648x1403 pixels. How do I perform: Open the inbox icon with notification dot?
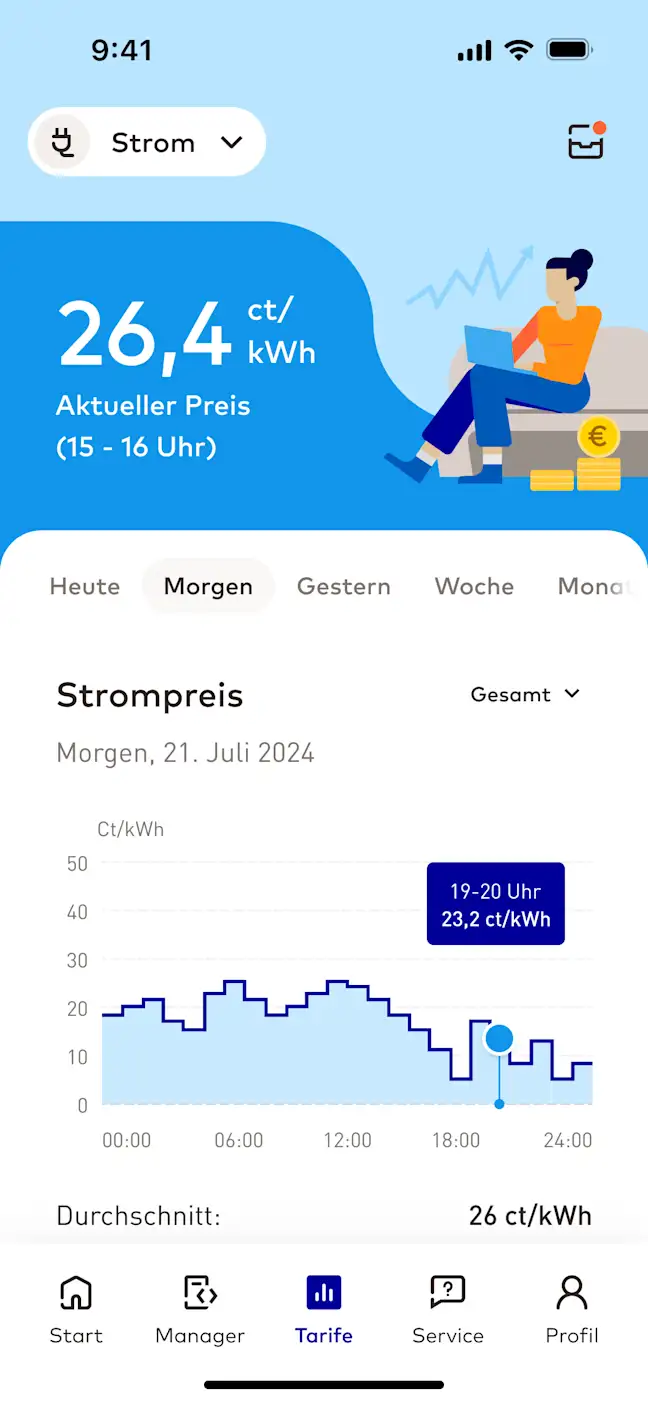(585, 142)
